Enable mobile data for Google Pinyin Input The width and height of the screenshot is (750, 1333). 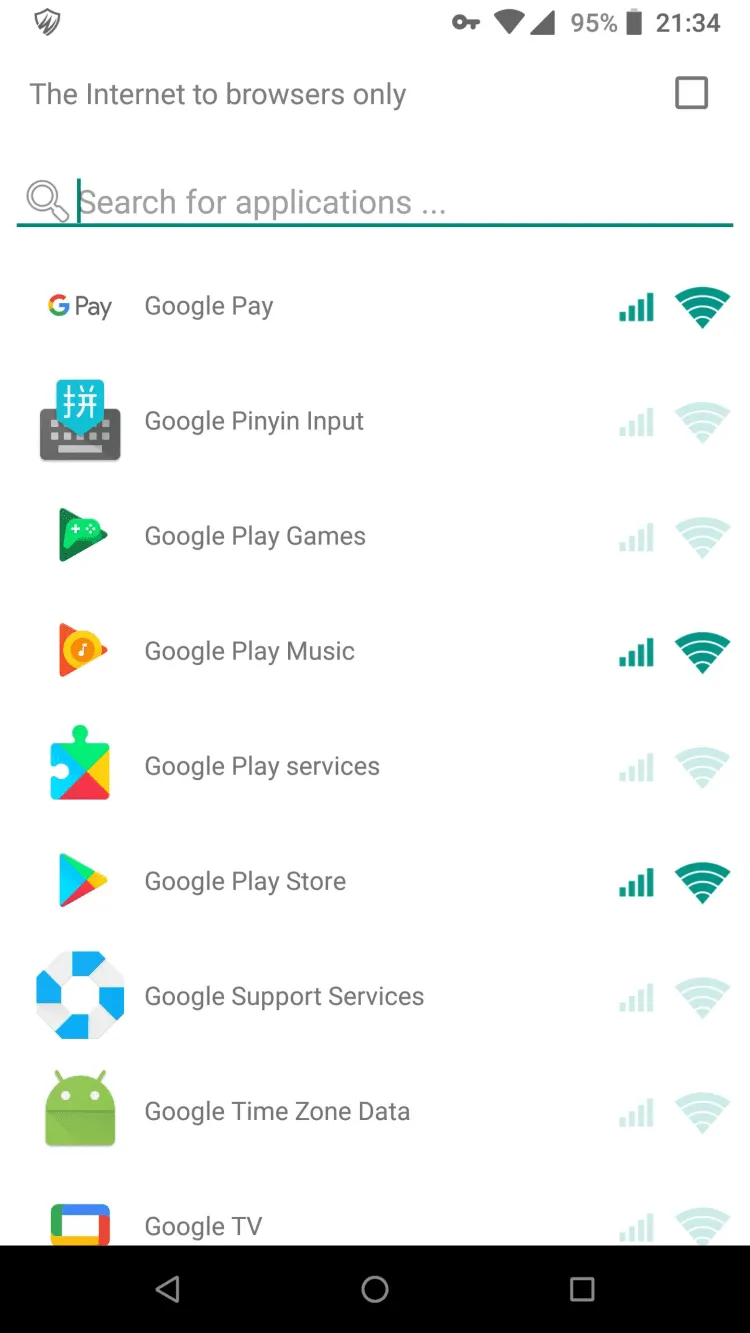[636, 422]
